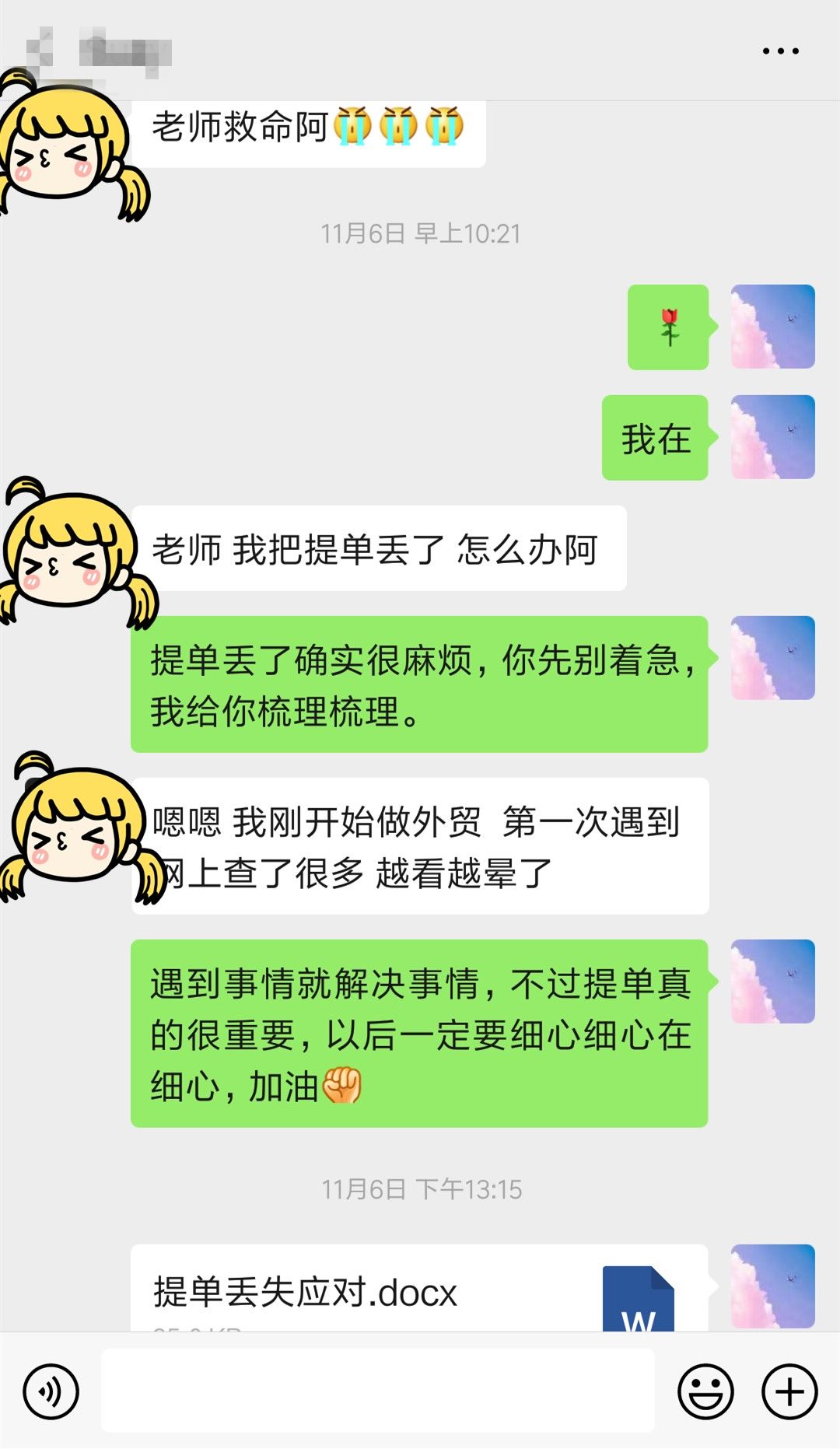Screen dimensions: 840x1449
Task: Tap the rose emoji sticker bubble
Action: pyautogui.click(x=667, y=327)
